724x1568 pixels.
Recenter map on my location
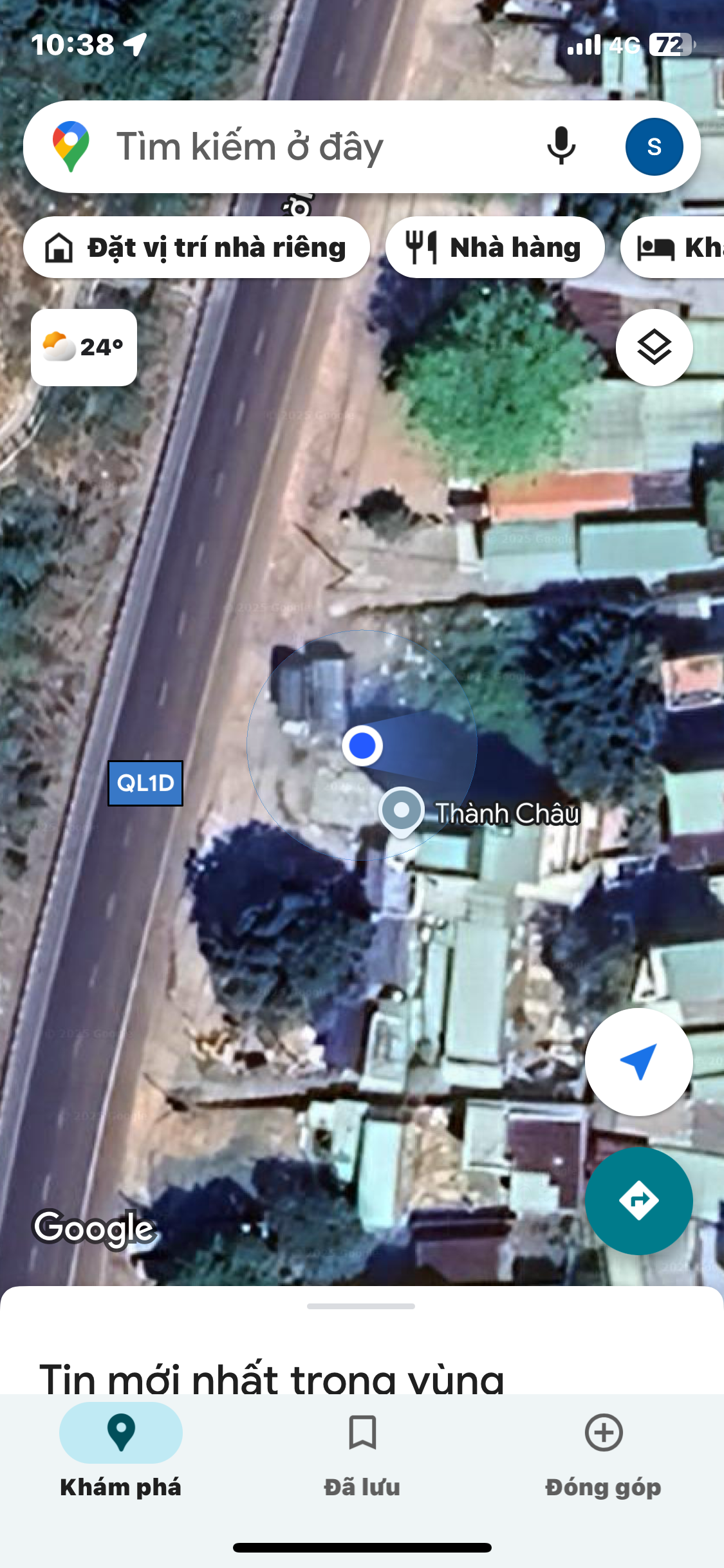[x=638, y=1062]
